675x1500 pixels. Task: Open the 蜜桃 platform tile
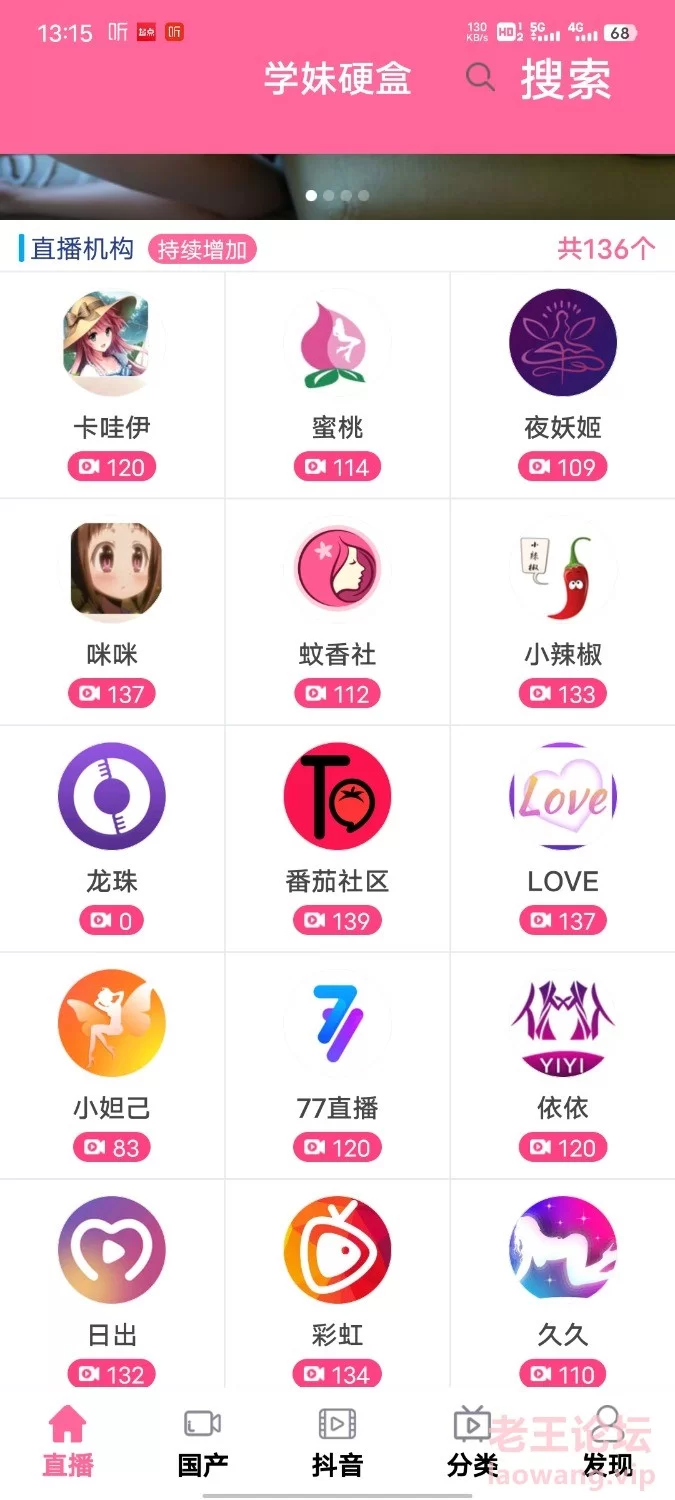338,385
